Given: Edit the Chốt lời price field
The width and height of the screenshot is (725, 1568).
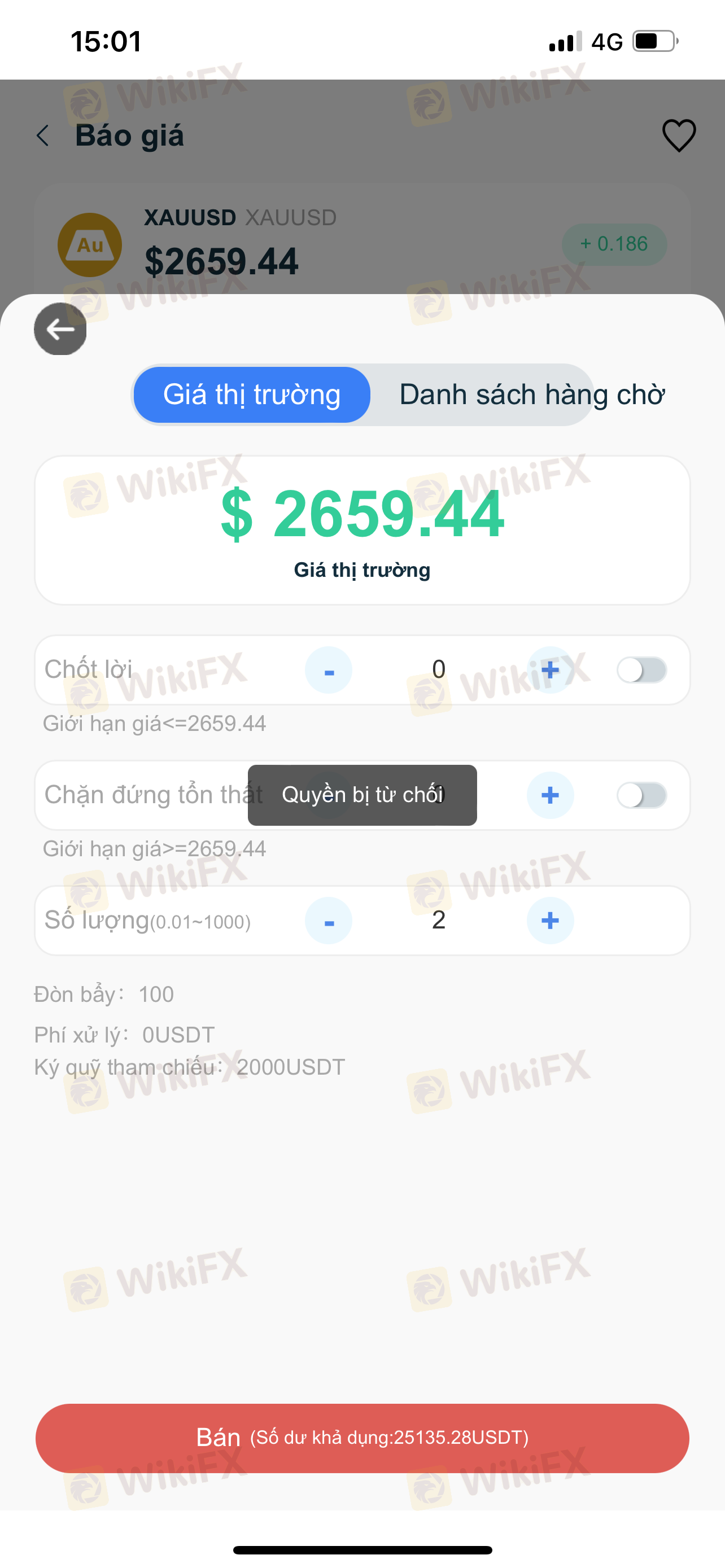Looking at the screenshot, I should click(438, 670).
